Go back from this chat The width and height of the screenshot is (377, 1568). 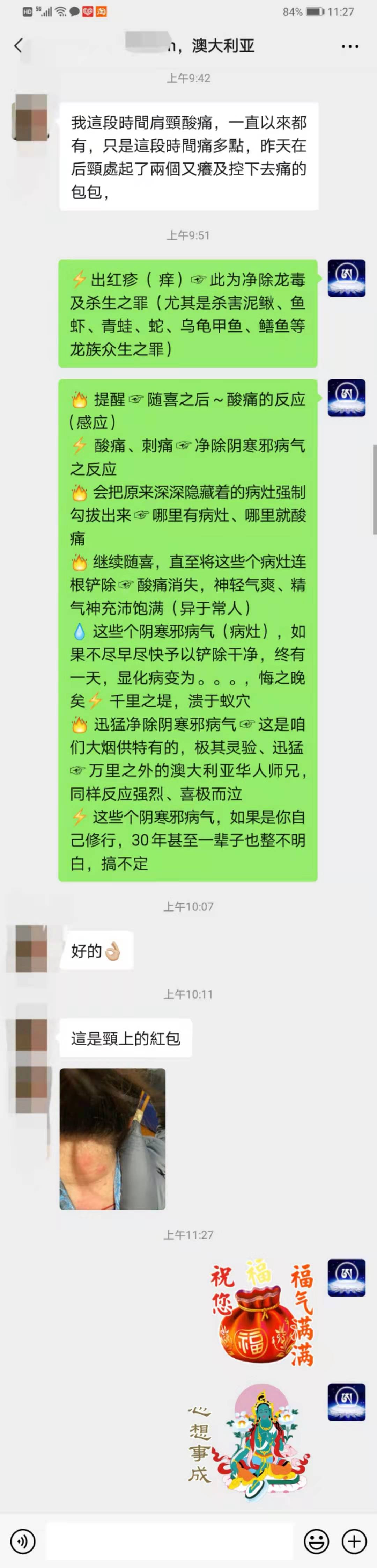point(18,46)
